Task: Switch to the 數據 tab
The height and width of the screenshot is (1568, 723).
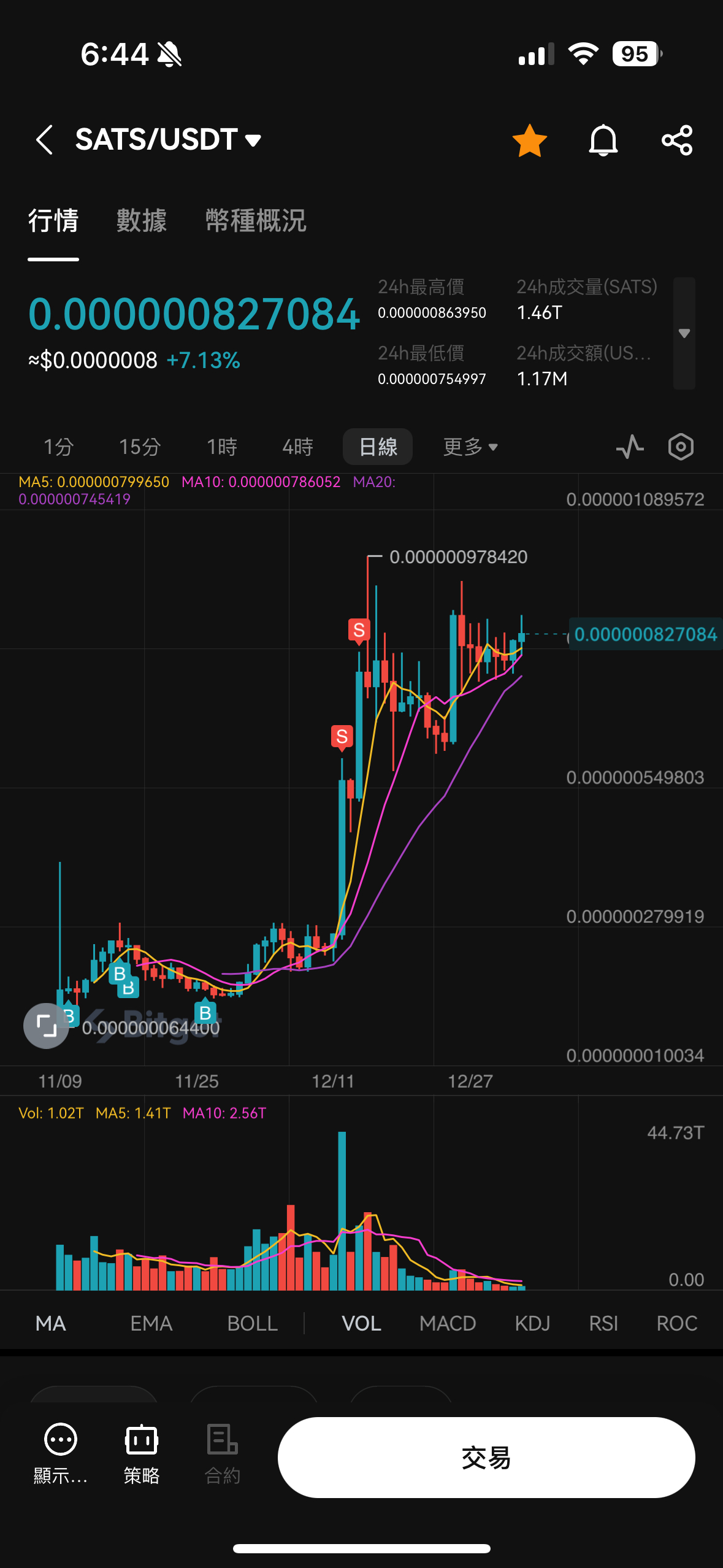Action: (142, 221)
